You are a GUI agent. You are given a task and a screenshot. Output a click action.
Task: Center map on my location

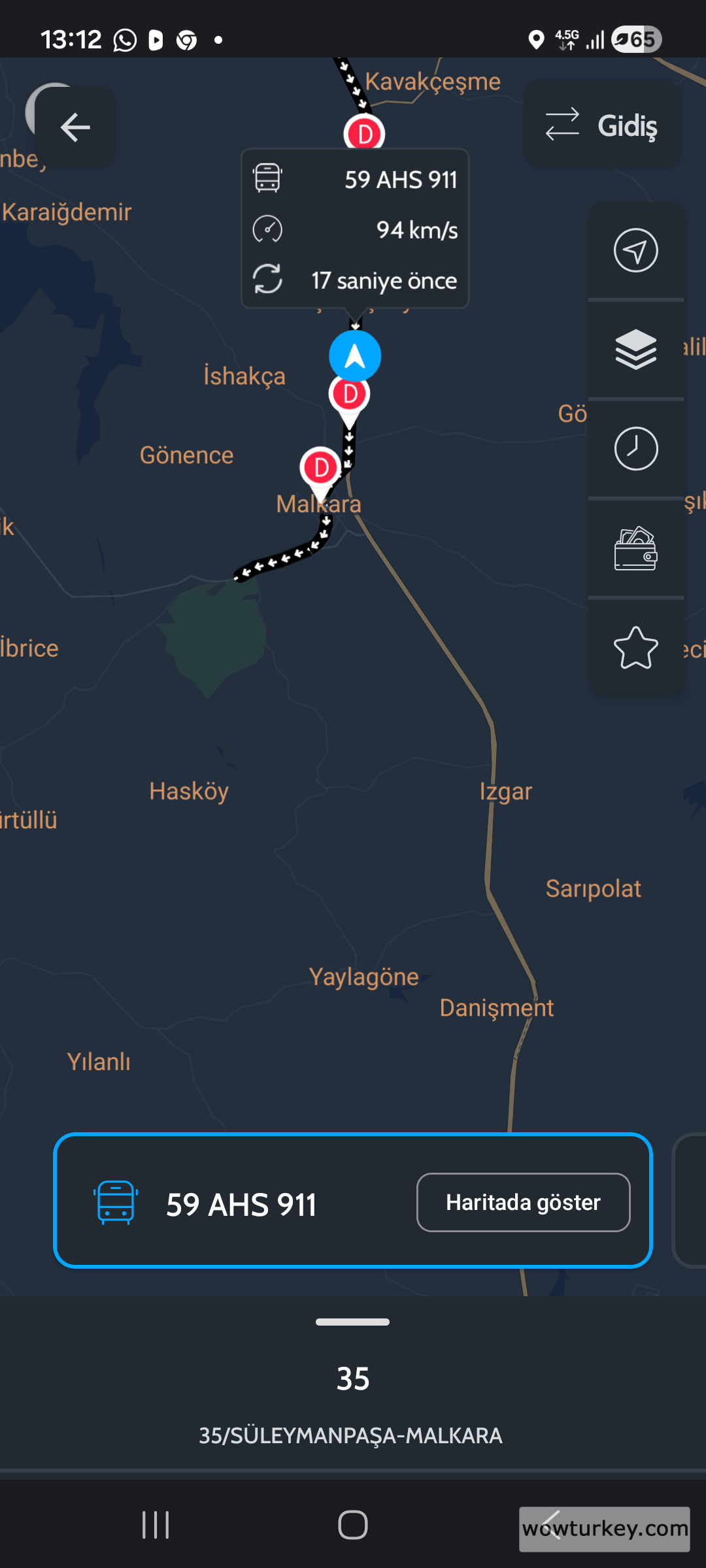(635, 250)
